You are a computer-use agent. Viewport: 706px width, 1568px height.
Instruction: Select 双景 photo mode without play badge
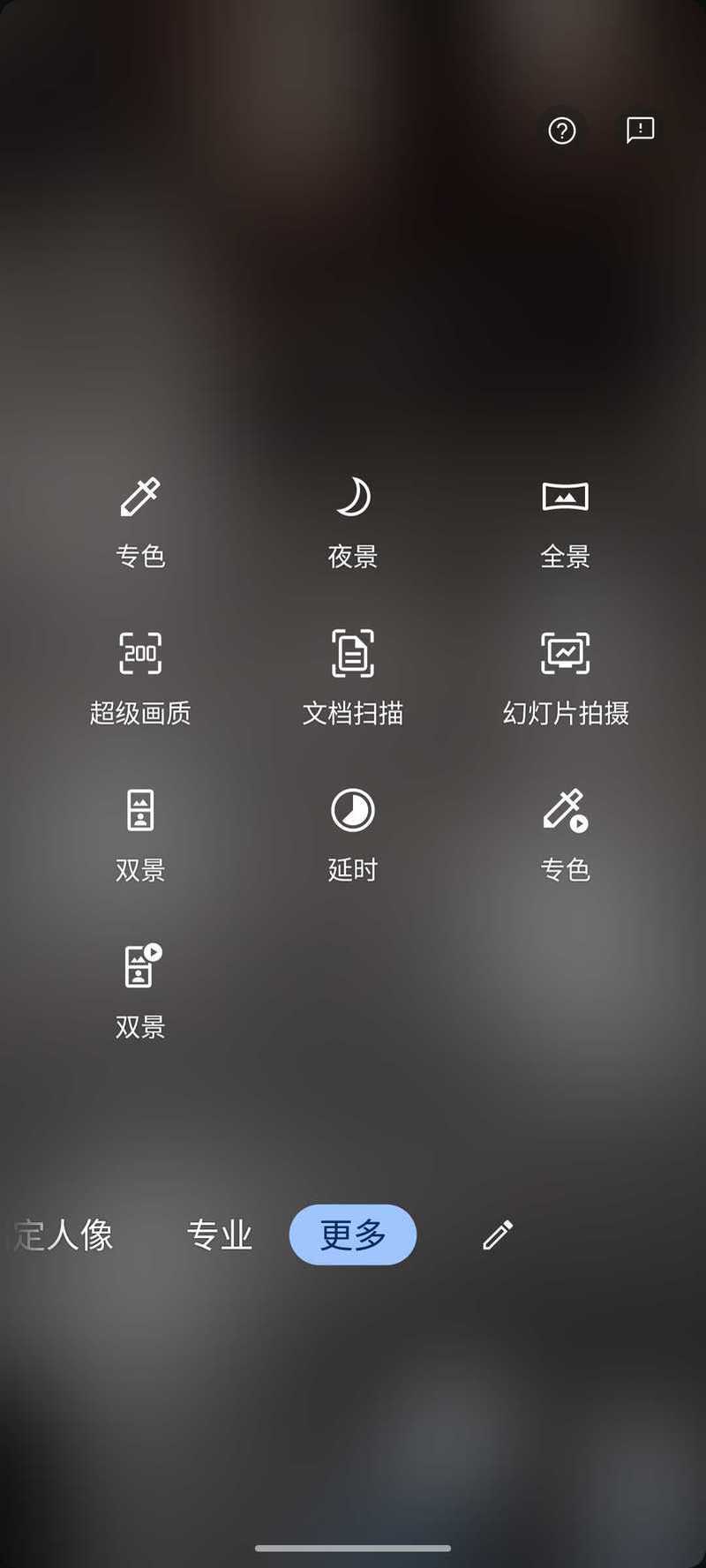(x=140, y=836)
